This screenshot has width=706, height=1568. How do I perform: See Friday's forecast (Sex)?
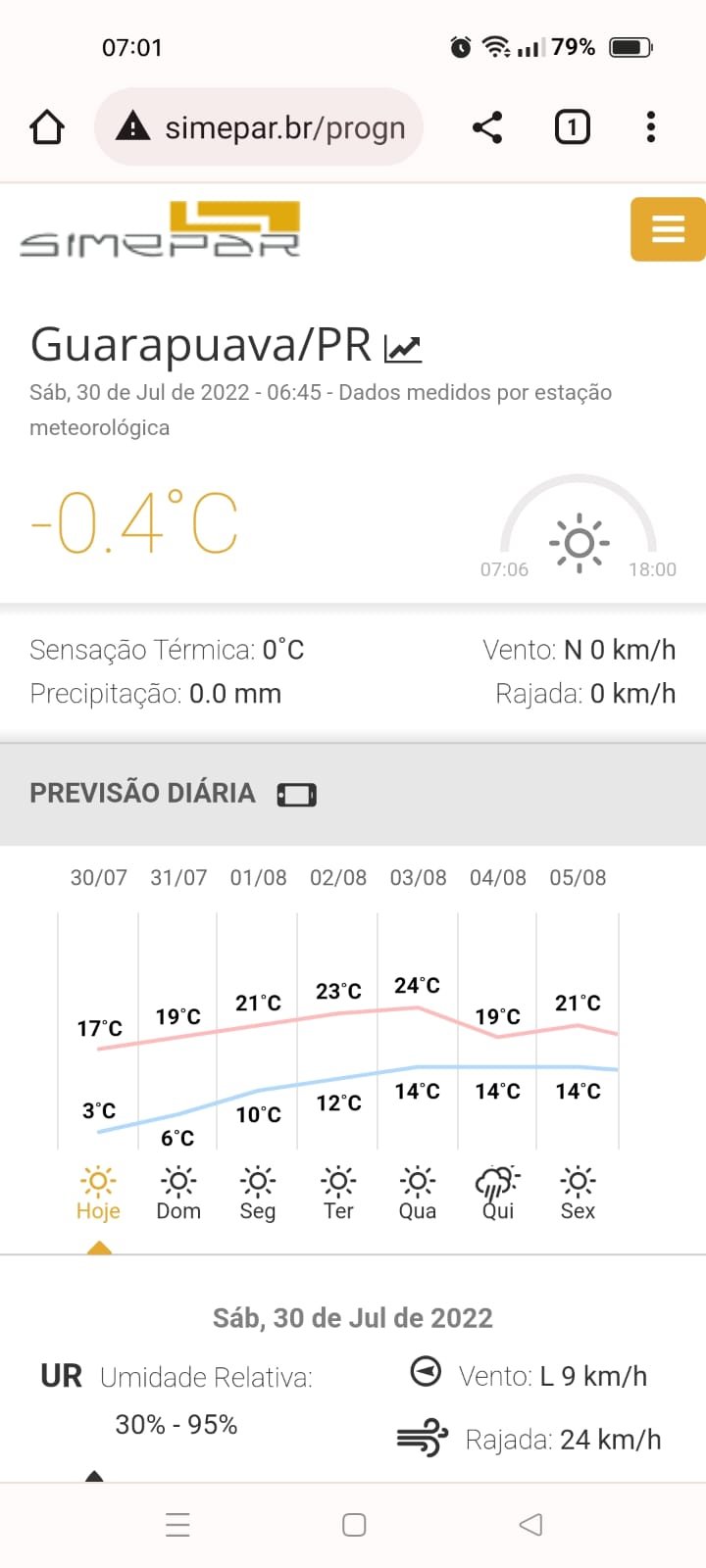[x=578, y=1193]
